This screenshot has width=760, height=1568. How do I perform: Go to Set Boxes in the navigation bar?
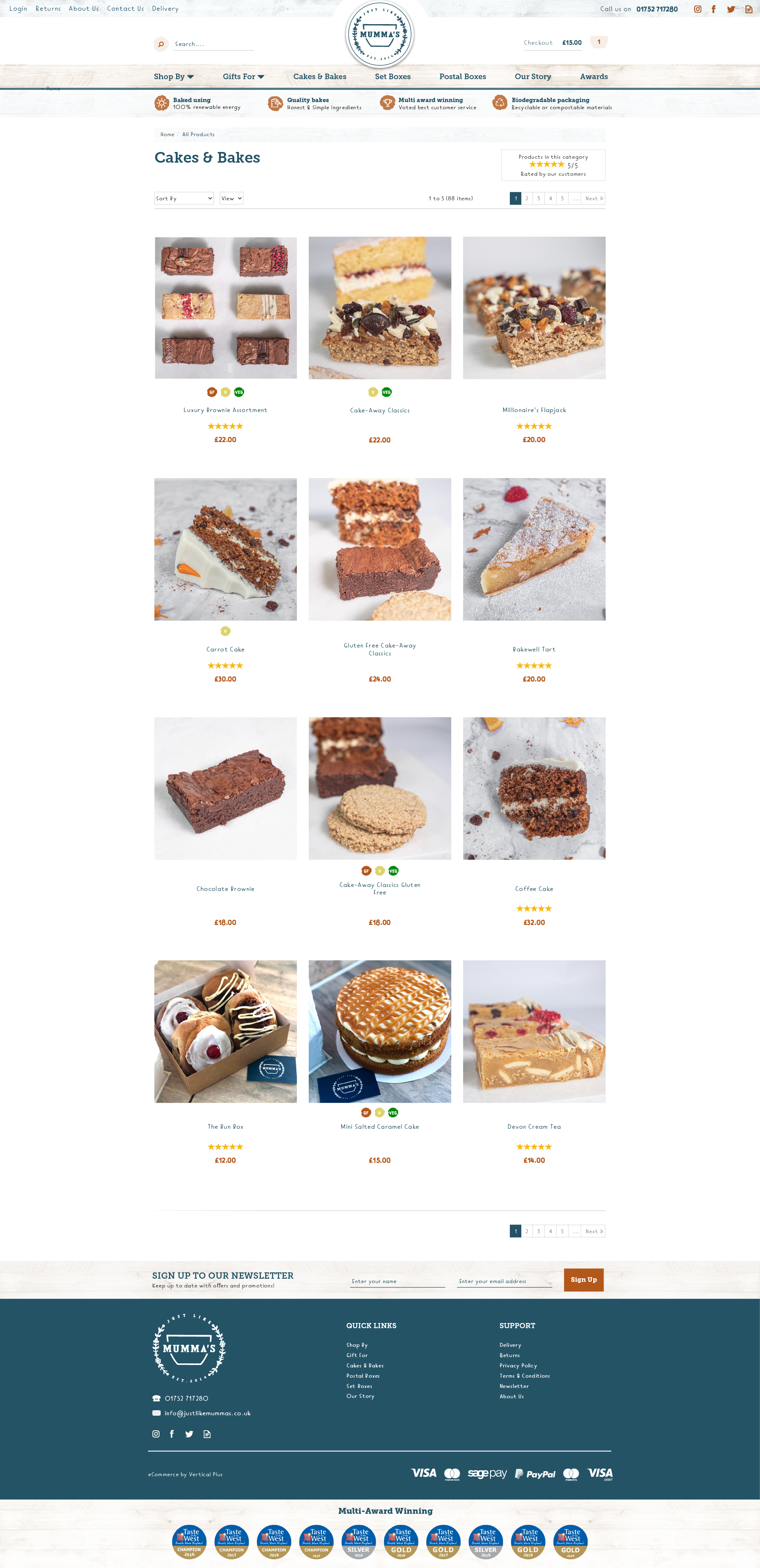(x=393, y=77)
